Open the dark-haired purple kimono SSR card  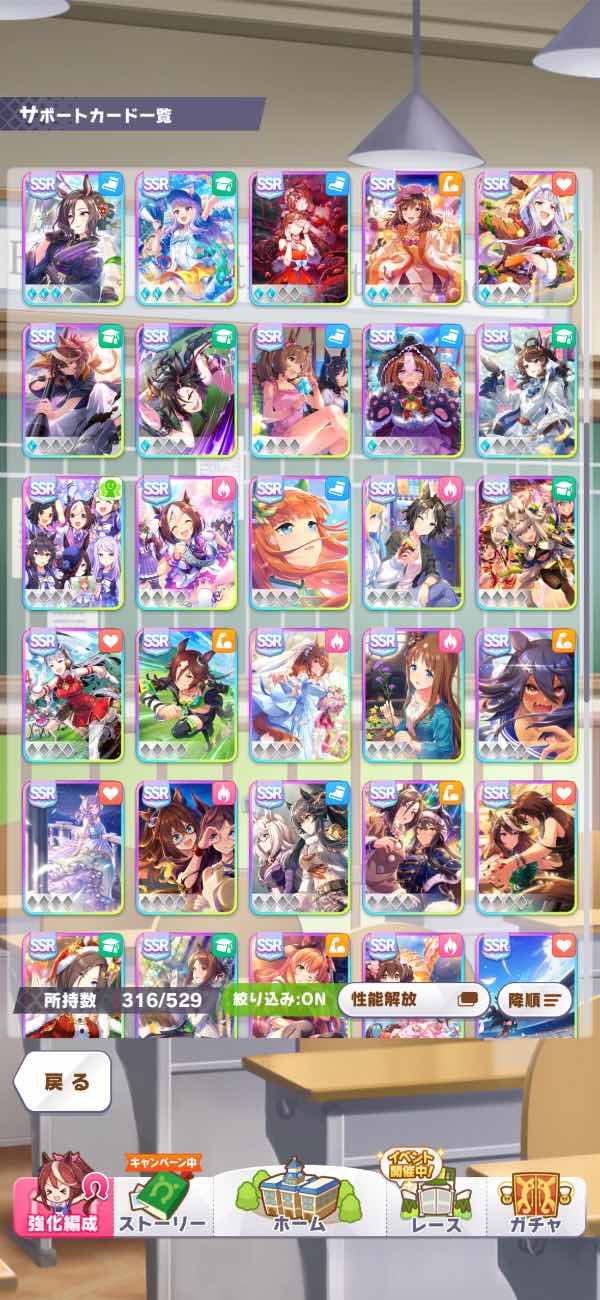click(73, 239)
